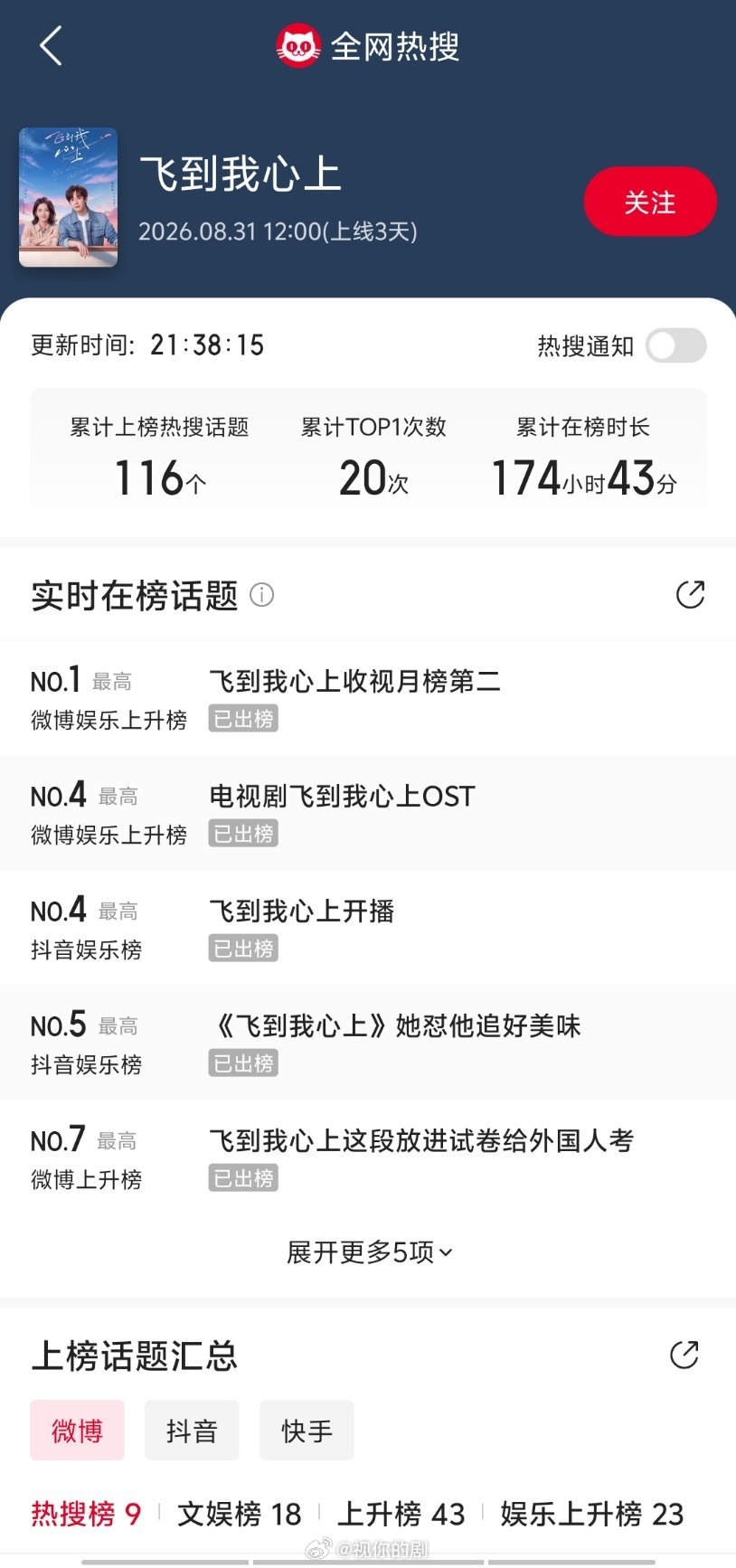Open the 飞到我心上 poster thumbnail
Viewport: 736px width, 1568px height.
pos(69,197)
